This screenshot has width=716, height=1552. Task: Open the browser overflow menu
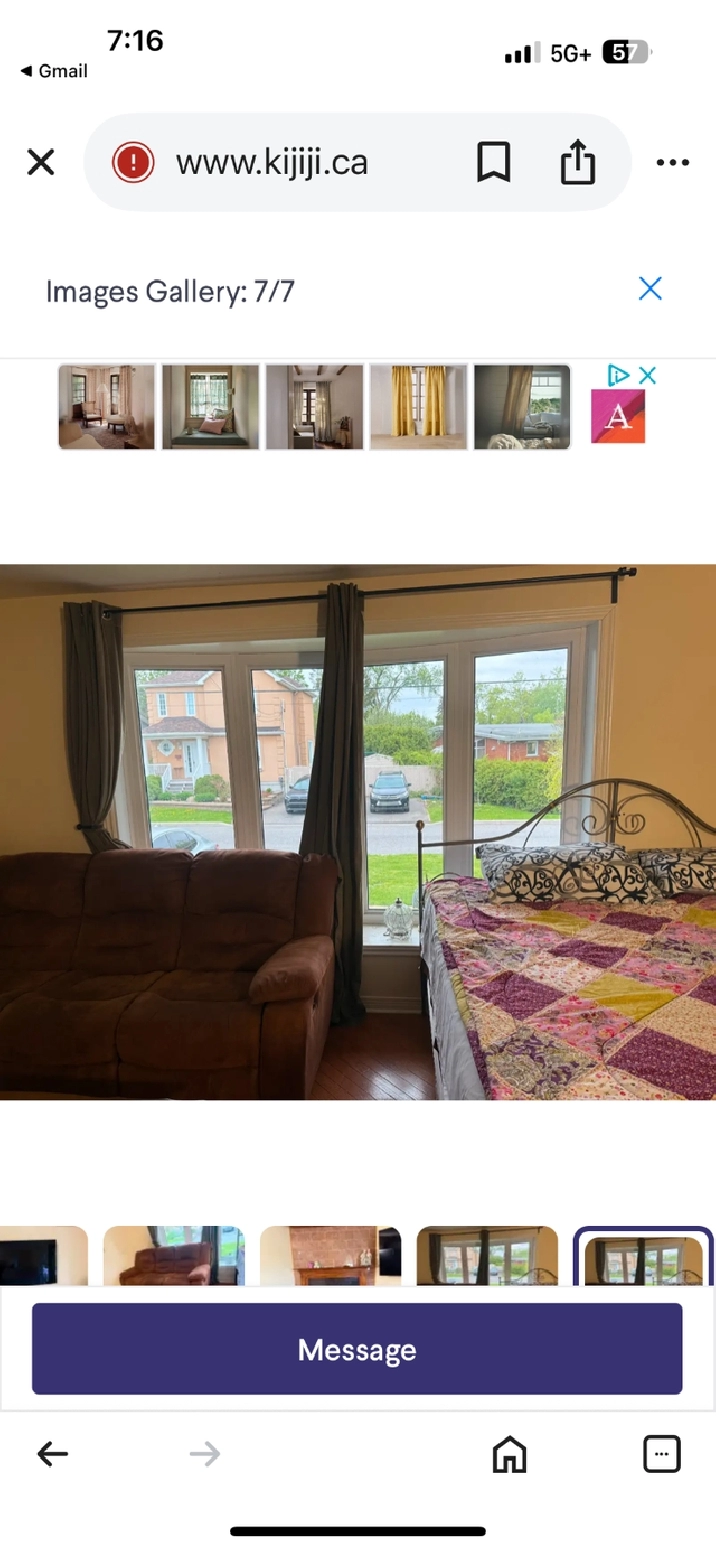pyautogui.click(x=672, y=162)
